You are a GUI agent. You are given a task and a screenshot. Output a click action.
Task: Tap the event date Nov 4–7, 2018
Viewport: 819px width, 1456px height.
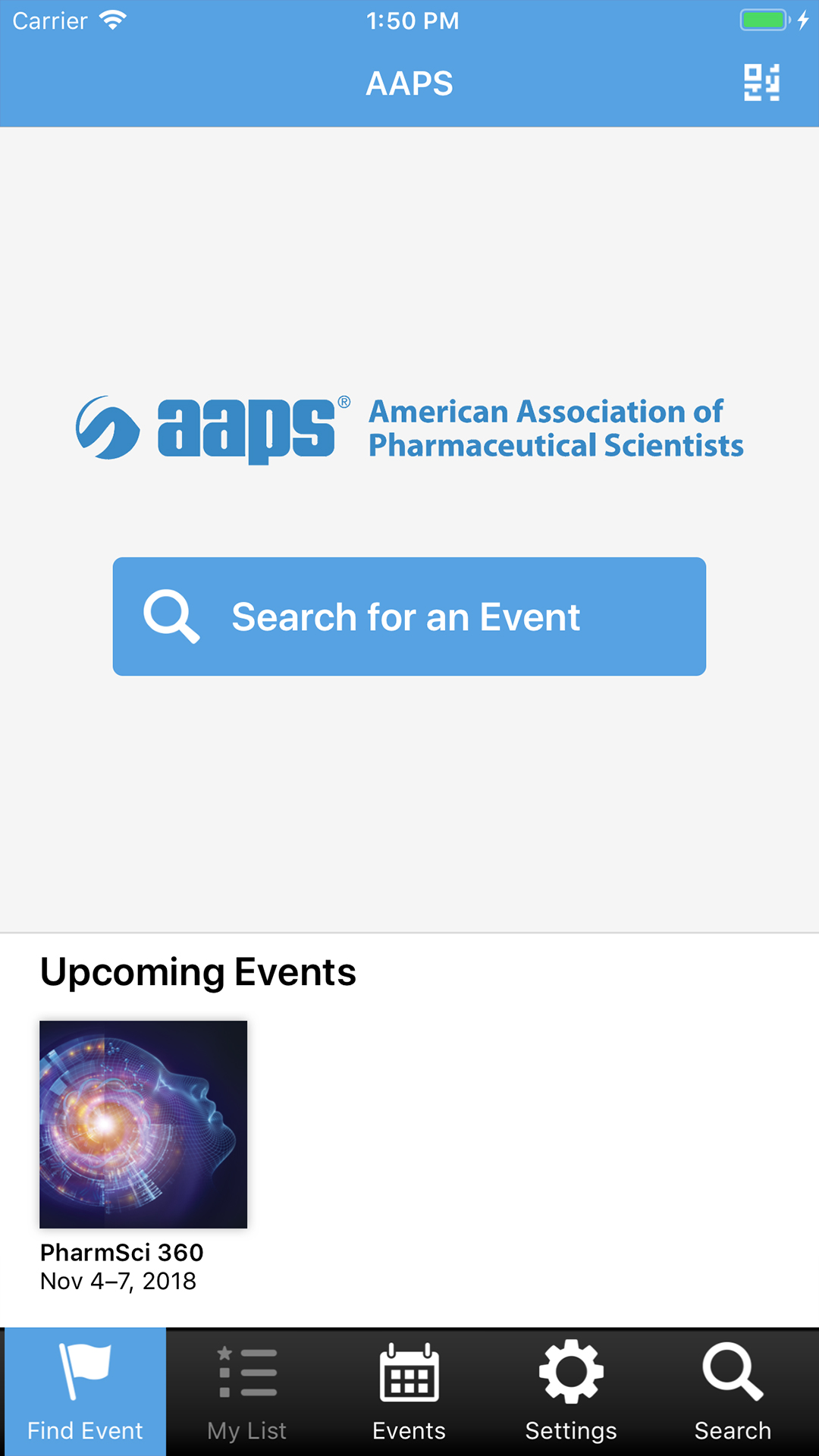coord(118,1282)
